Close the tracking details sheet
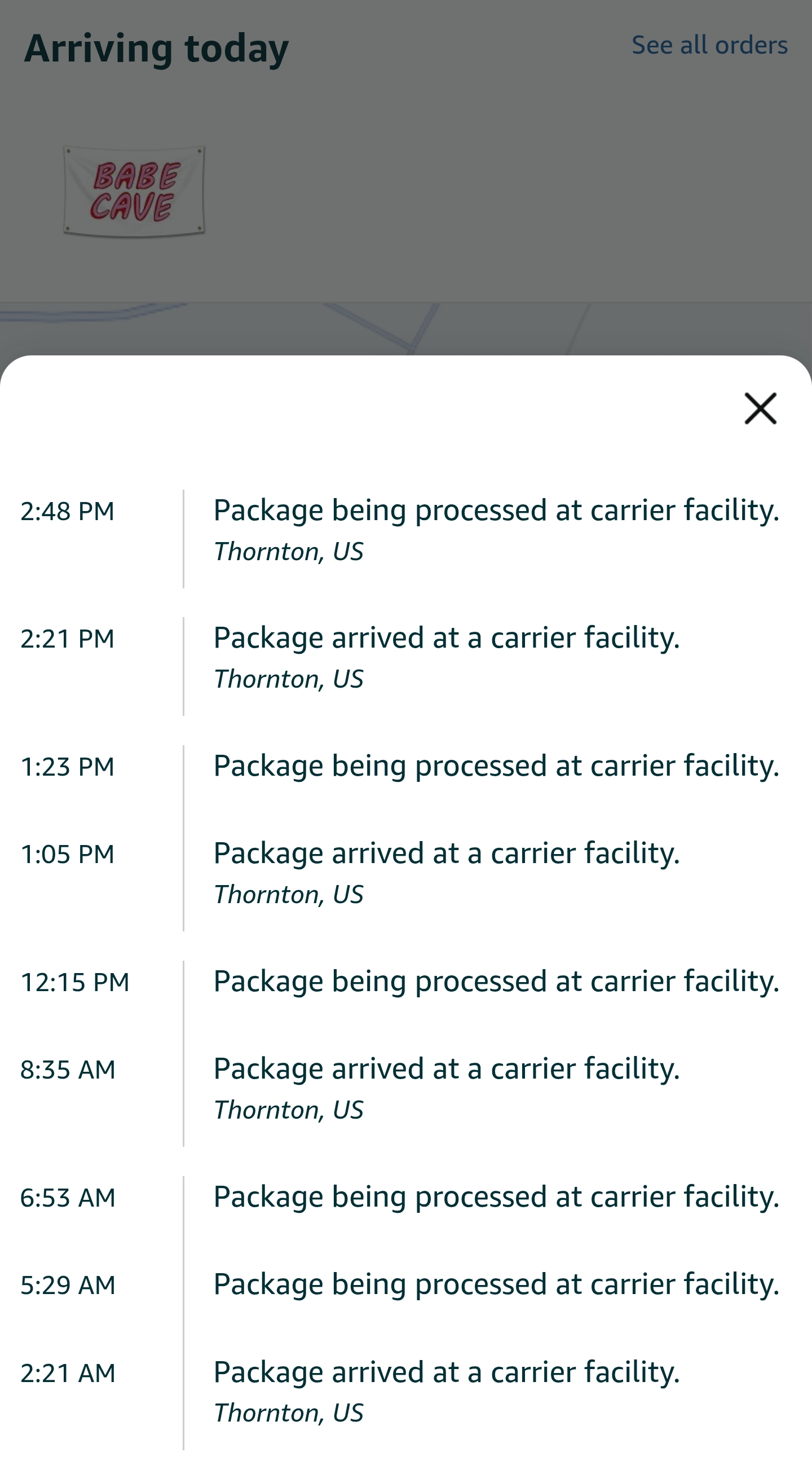 [x=760, y=408]
